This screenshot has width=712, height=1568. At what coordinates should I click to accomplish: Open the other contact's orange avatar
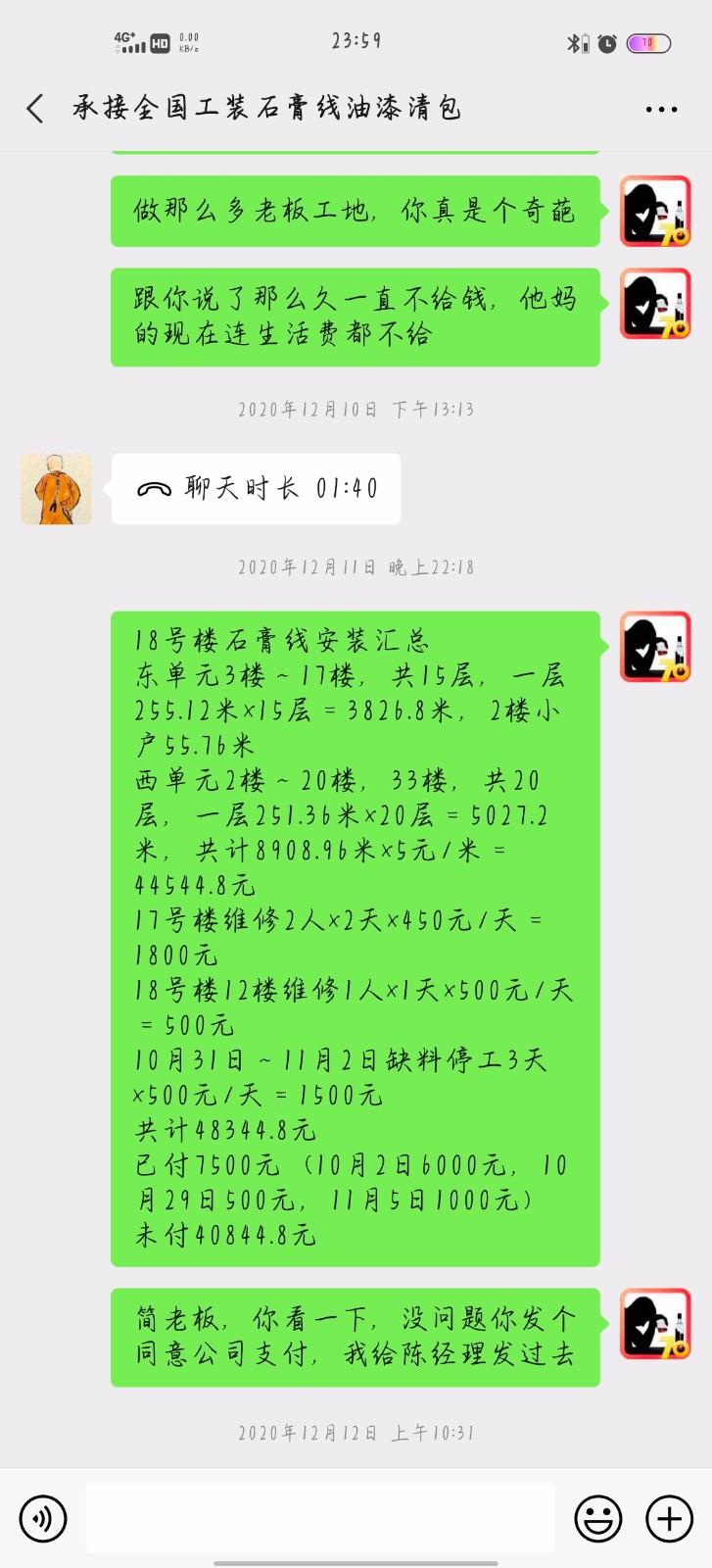click(57, 488)
